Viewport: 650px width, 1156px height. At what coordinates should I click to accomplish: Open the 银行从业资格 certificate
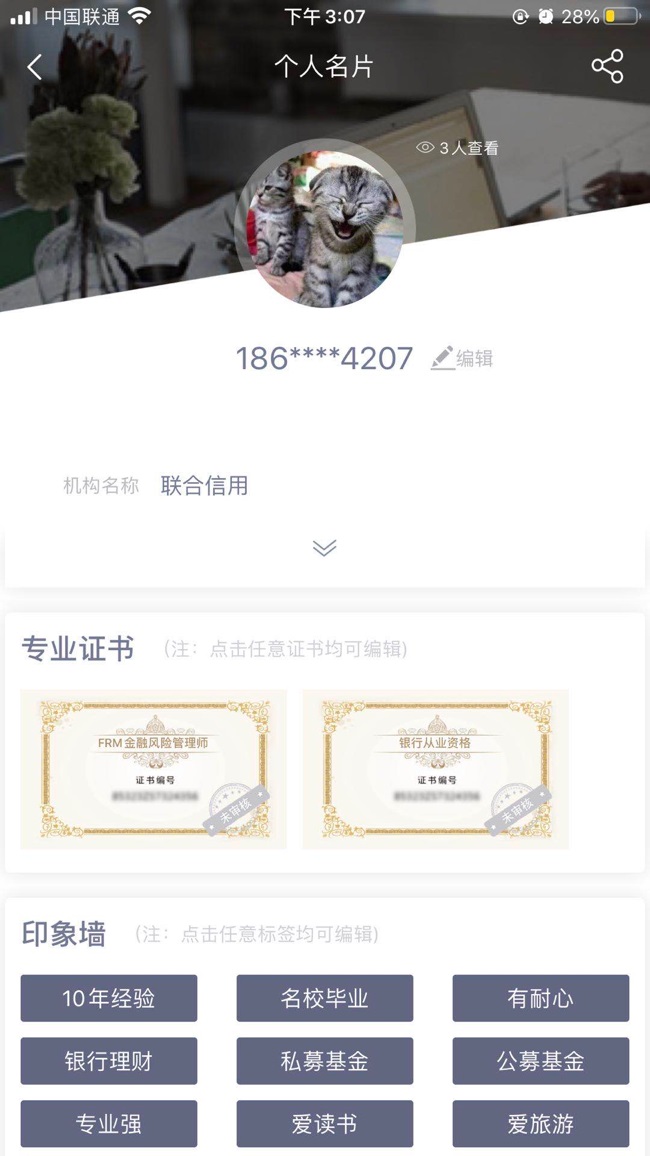click(435, 769)
